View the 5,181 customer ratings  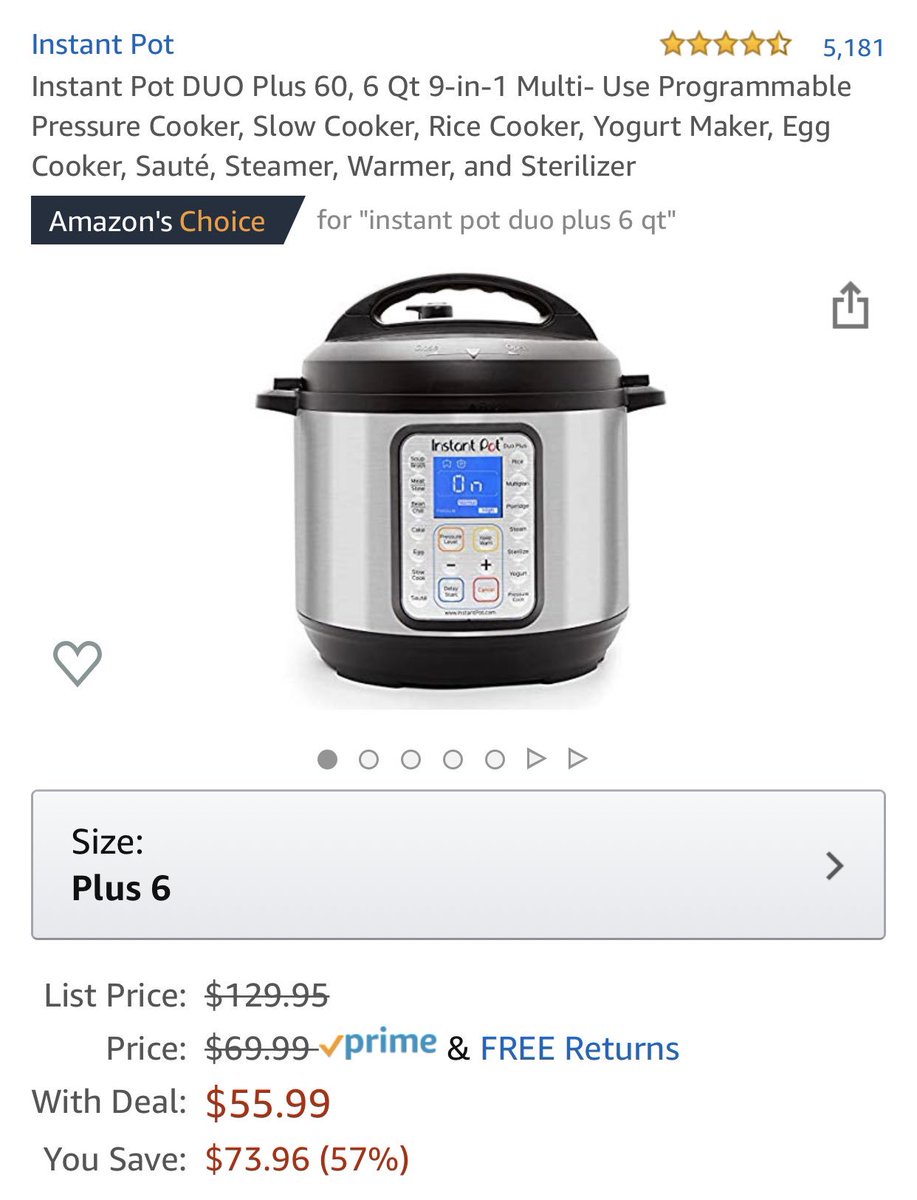pos(852,47)
